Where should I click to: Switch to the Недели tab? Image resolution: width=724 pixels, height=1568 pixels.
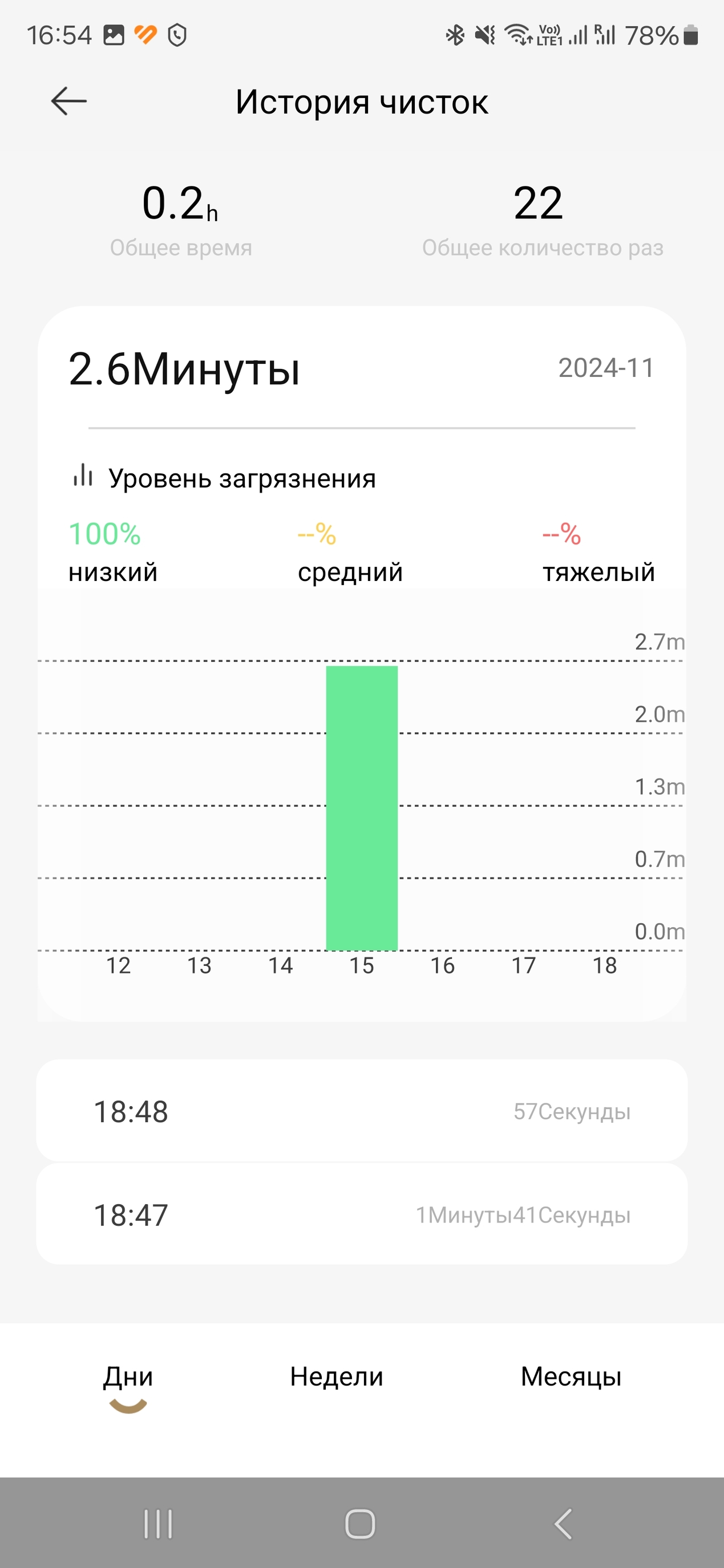click(337, 1378)
